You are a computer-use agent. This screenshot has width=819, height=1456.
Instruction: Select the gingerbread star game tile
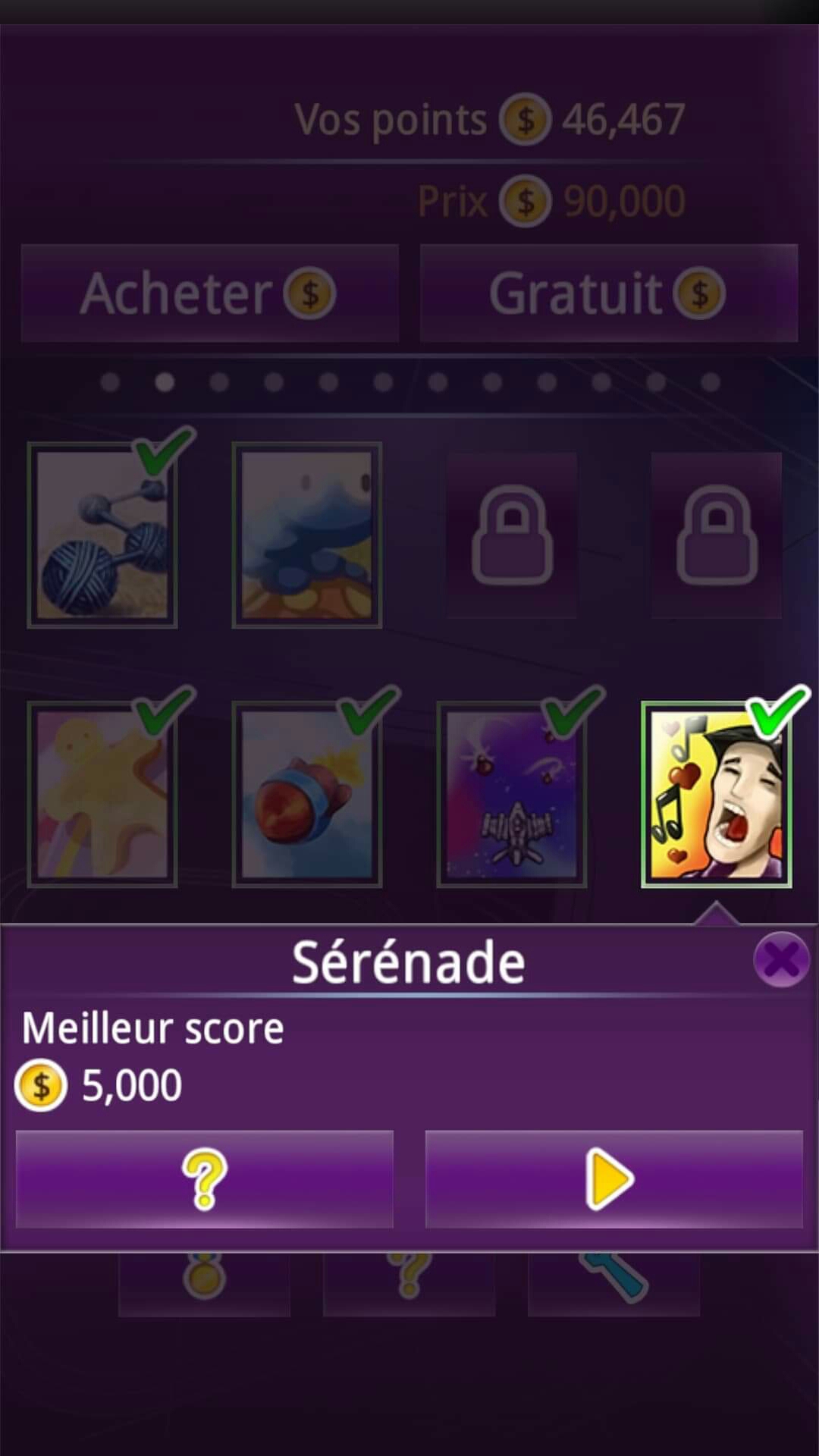[x=102, y=795]
